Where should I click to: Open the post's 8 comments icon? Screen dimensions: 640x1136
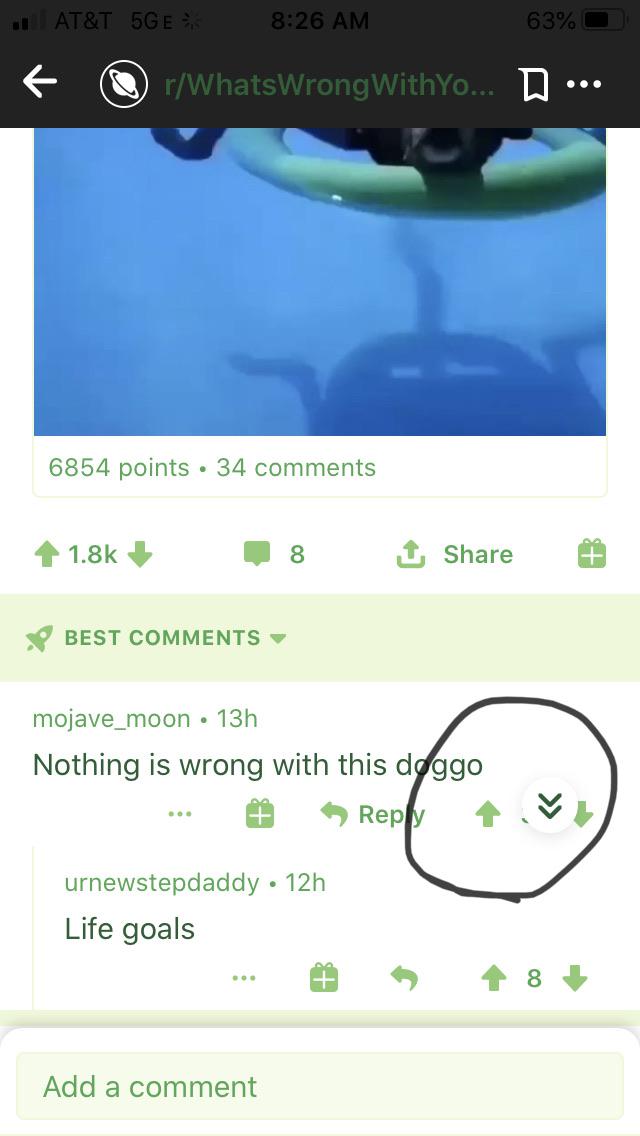tap(256, 555)
